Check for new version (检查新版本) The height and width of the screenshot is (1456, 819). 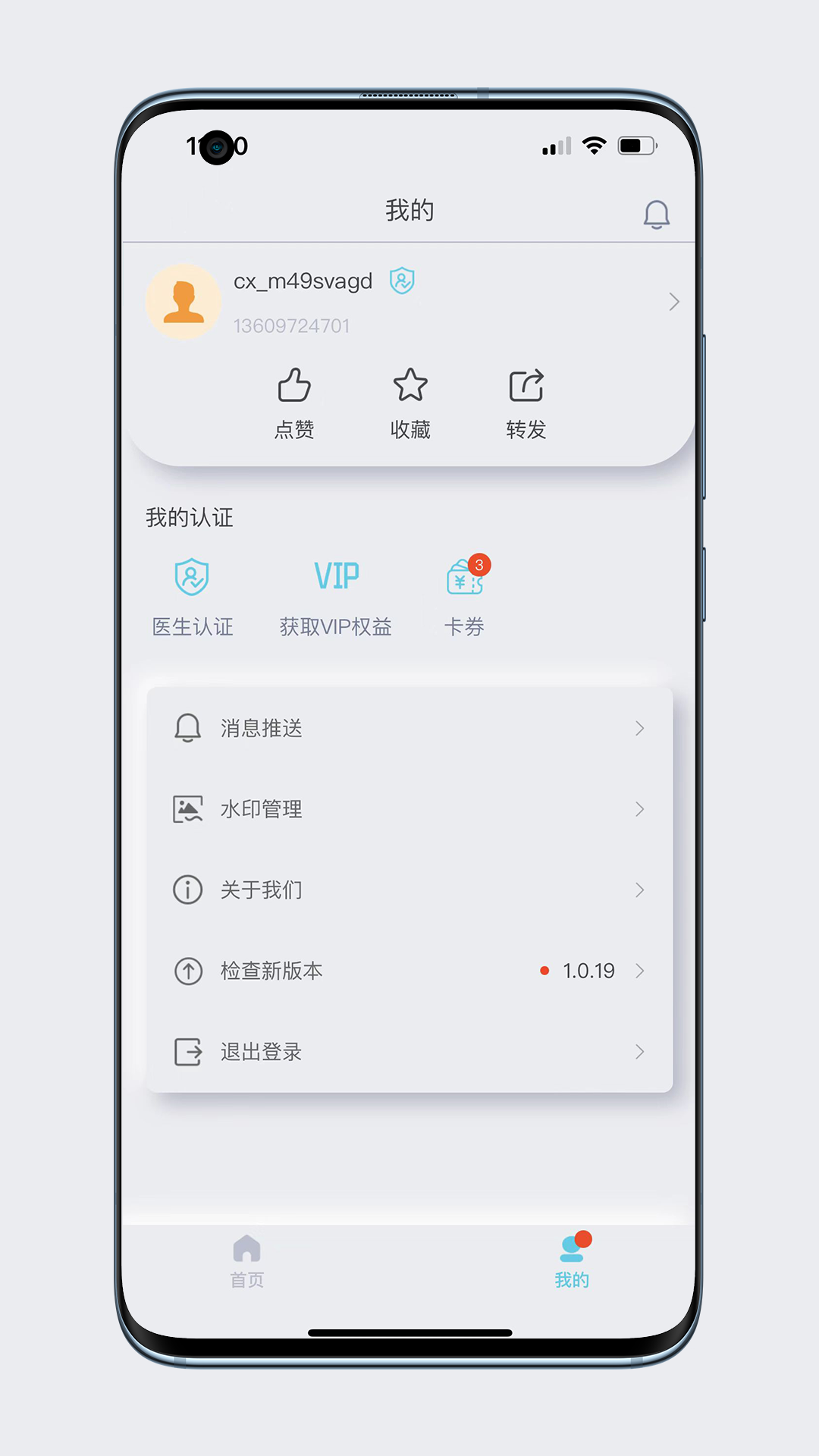pyautogui.click(x=409, y=971)
